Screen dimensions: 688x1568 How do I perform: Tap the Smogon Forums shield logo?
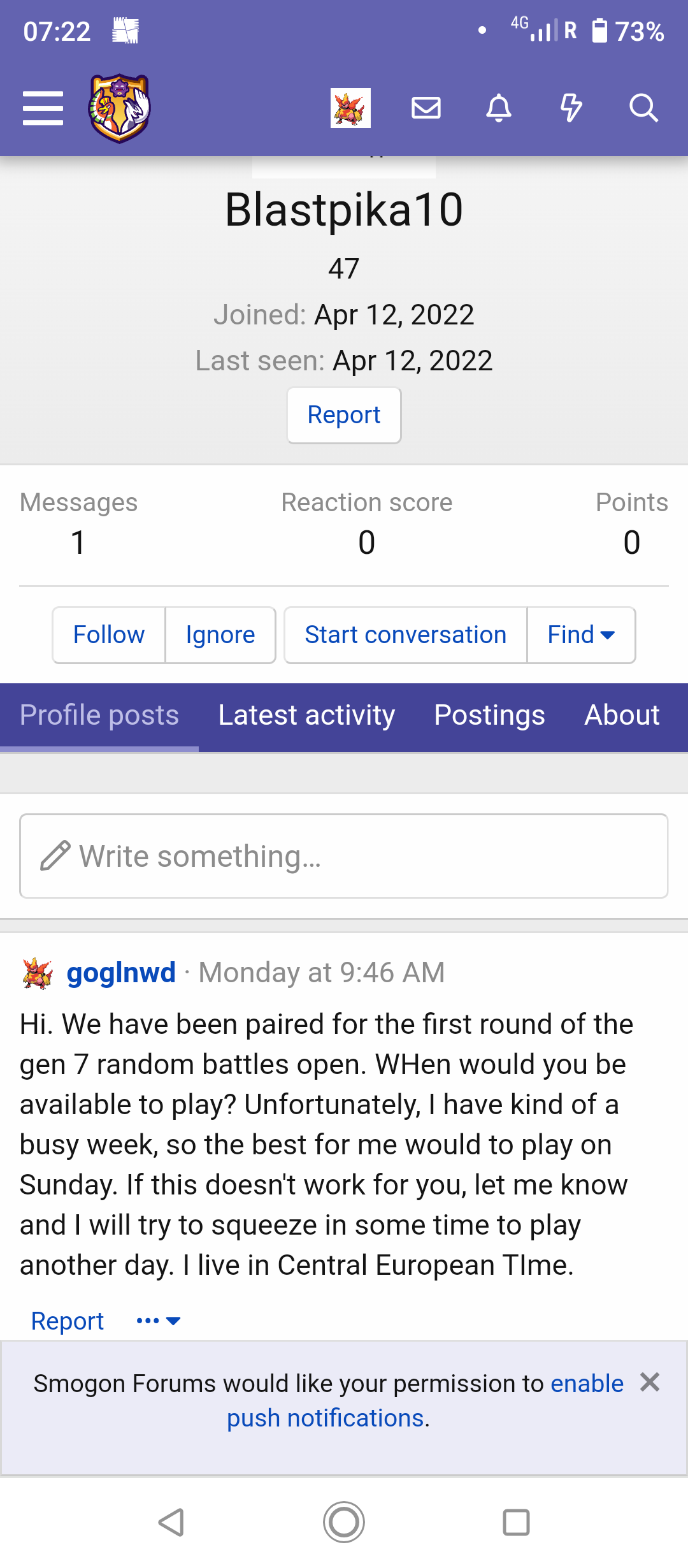(119, 108)
